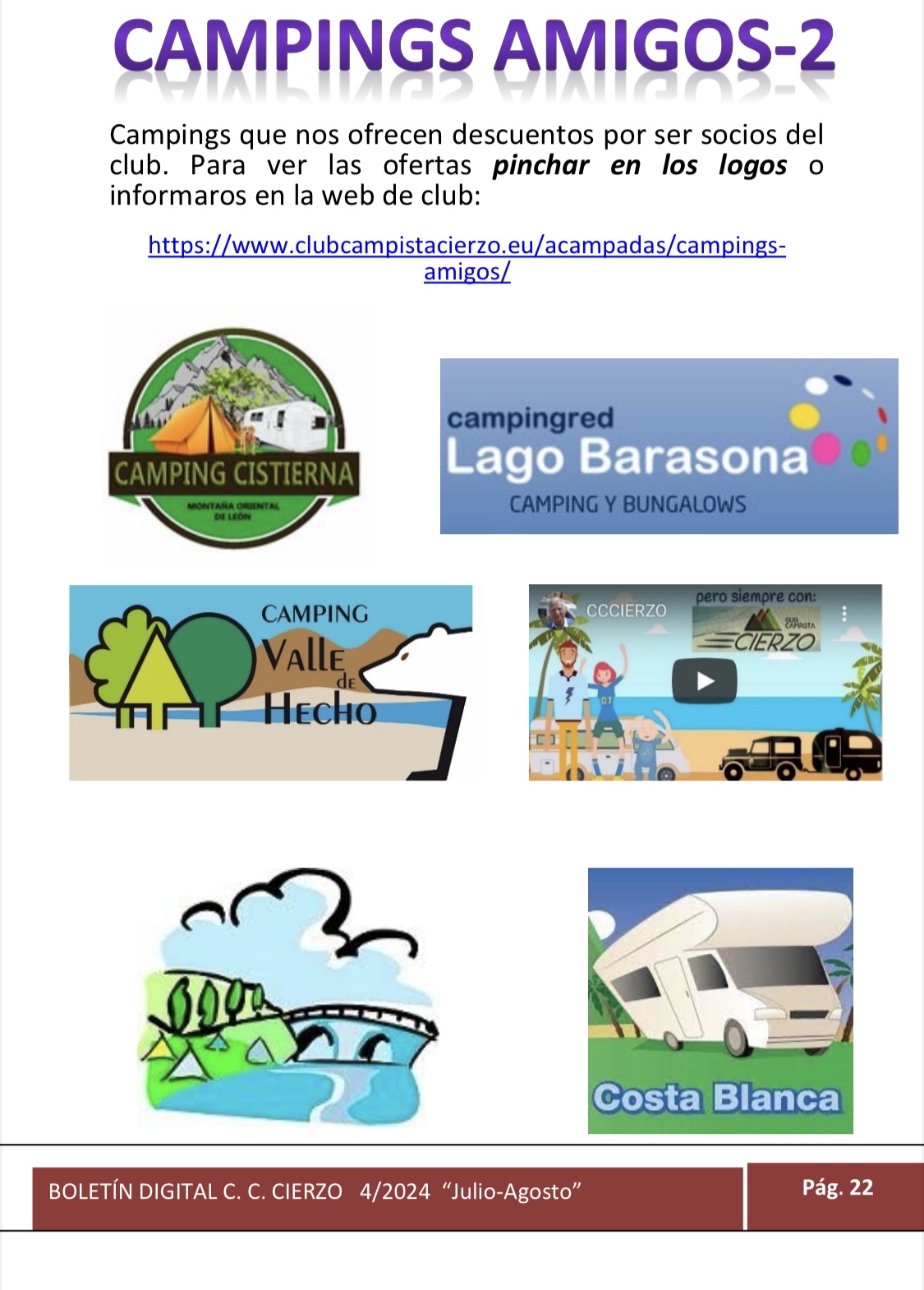The width and height of the screenshot is (924, 1290).
Task: Tap the Costa Blanca motorhome logo
Action: [720, 1001]
